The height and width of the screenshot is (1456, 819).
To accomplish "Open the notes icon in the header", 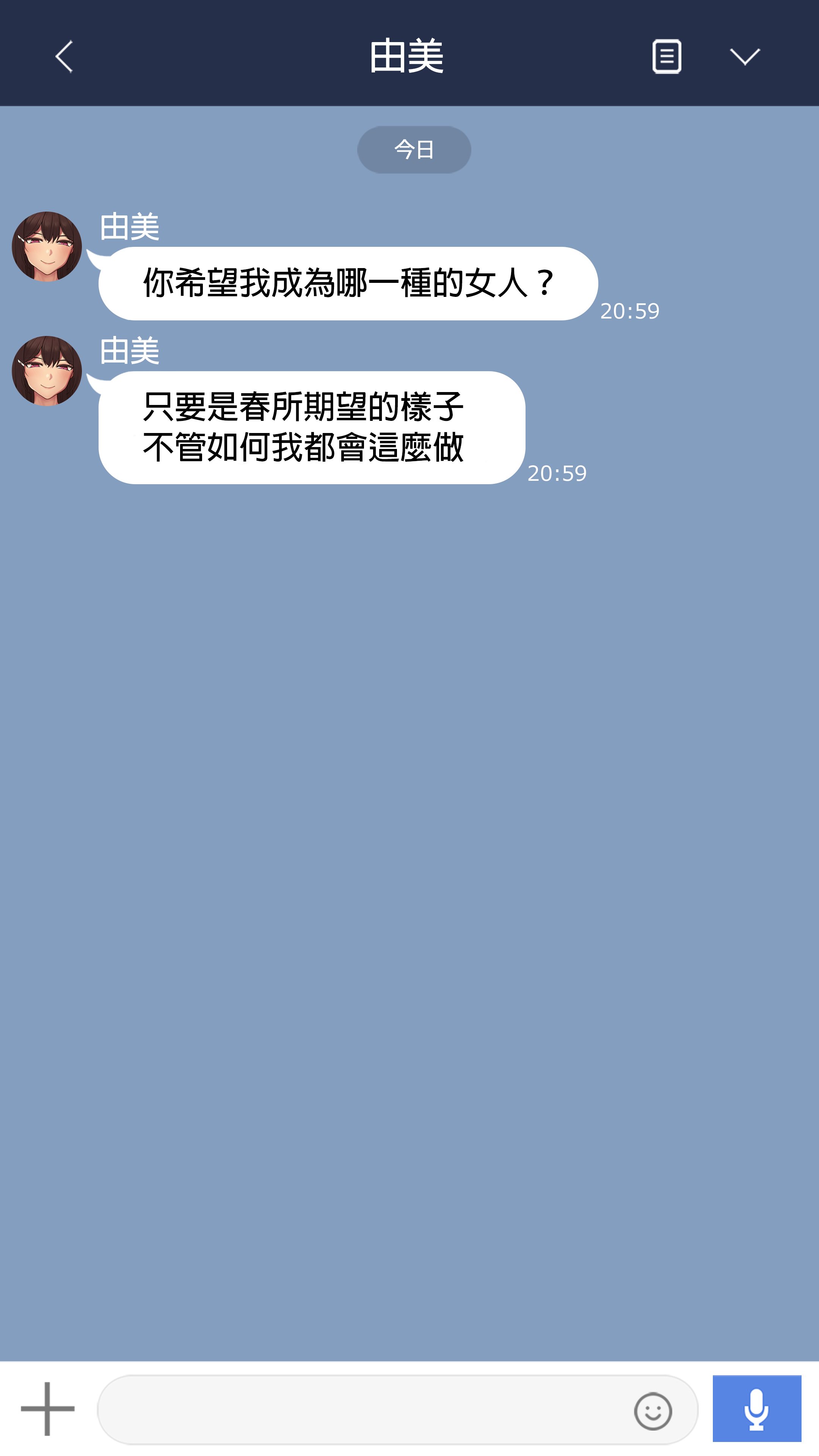I will click(667, 56).
